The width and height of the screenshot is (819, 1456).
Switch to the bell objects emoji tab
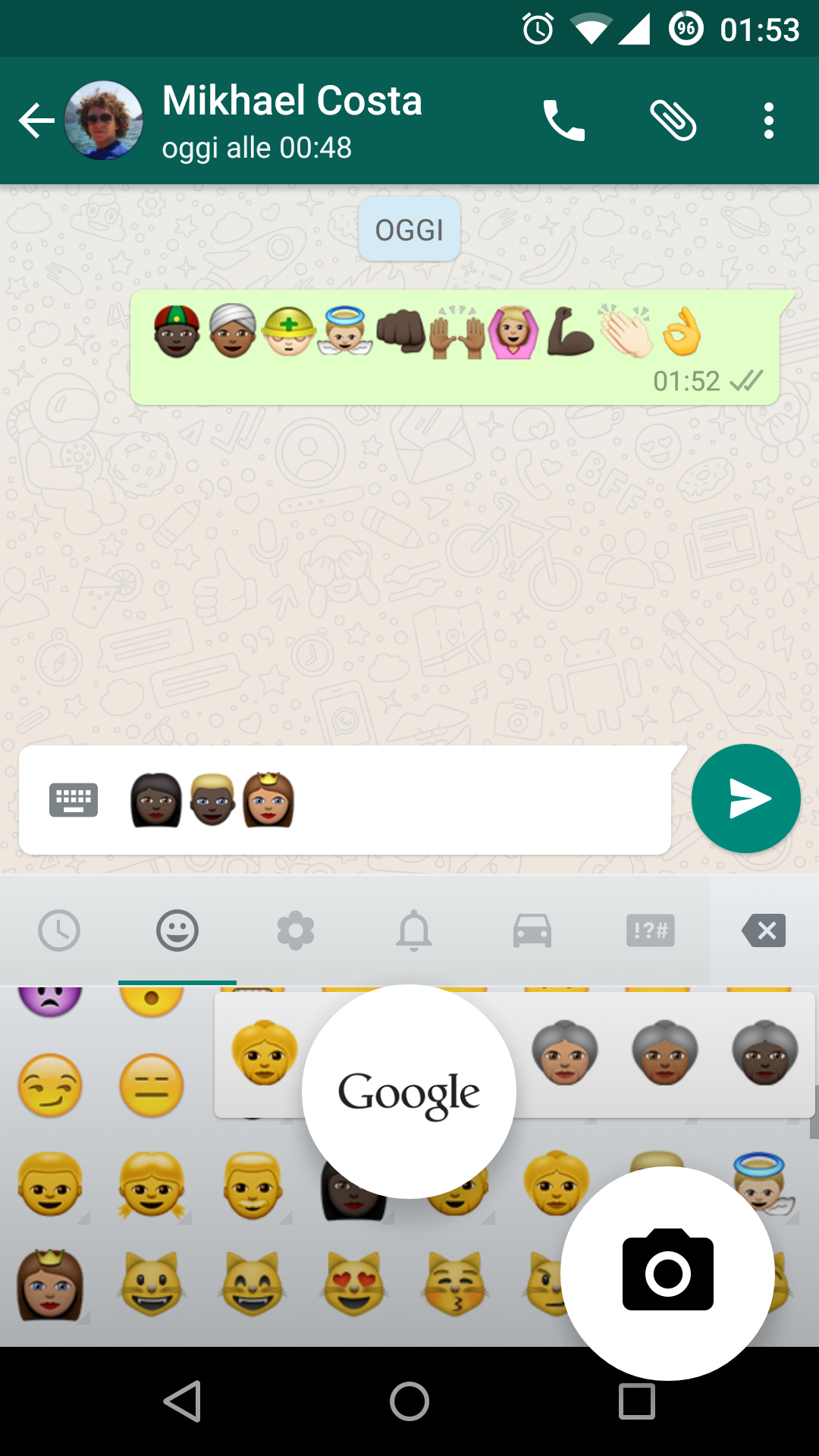[x=414, y=930]
